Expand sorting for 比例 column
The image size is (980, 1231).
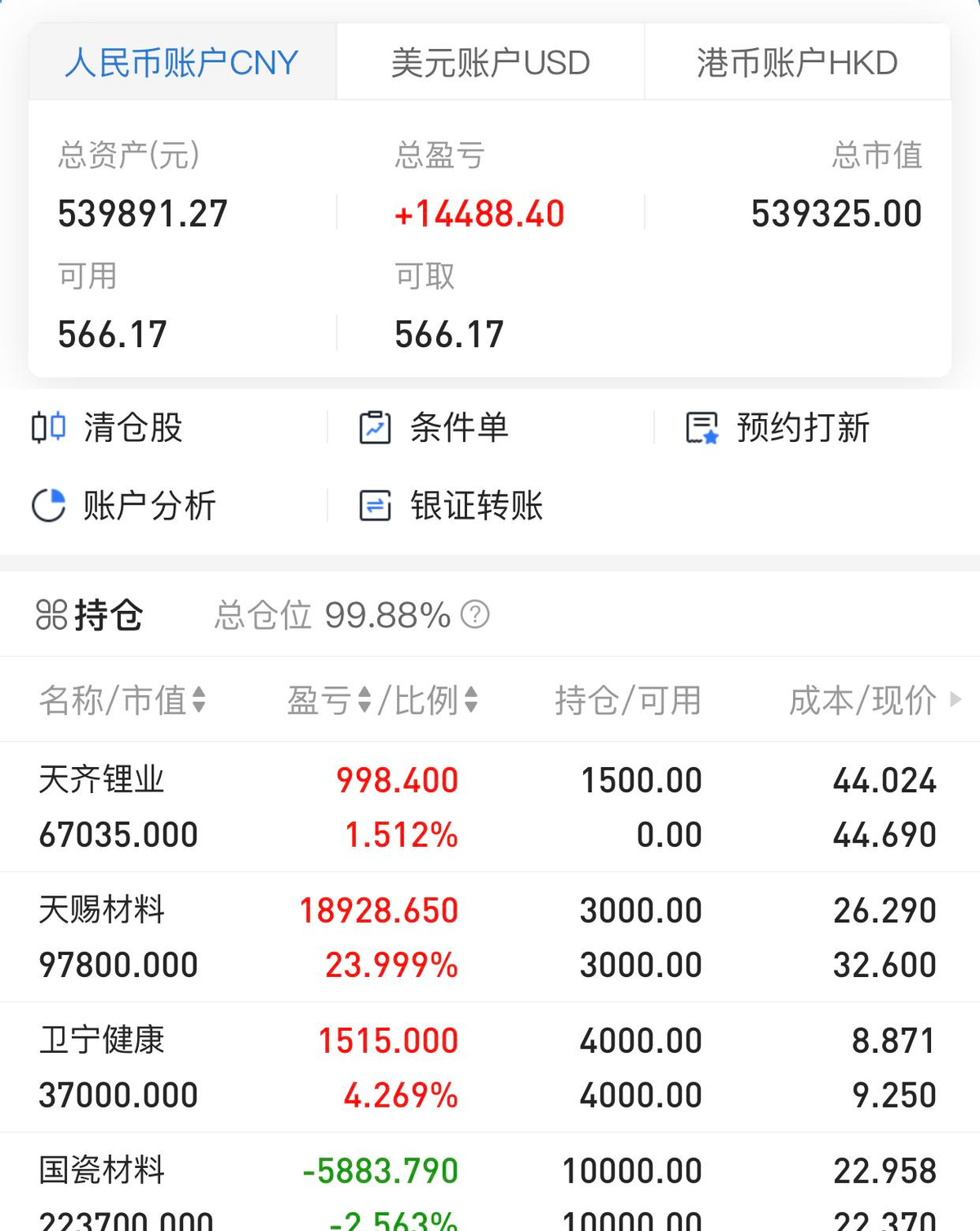pos(471,701)
